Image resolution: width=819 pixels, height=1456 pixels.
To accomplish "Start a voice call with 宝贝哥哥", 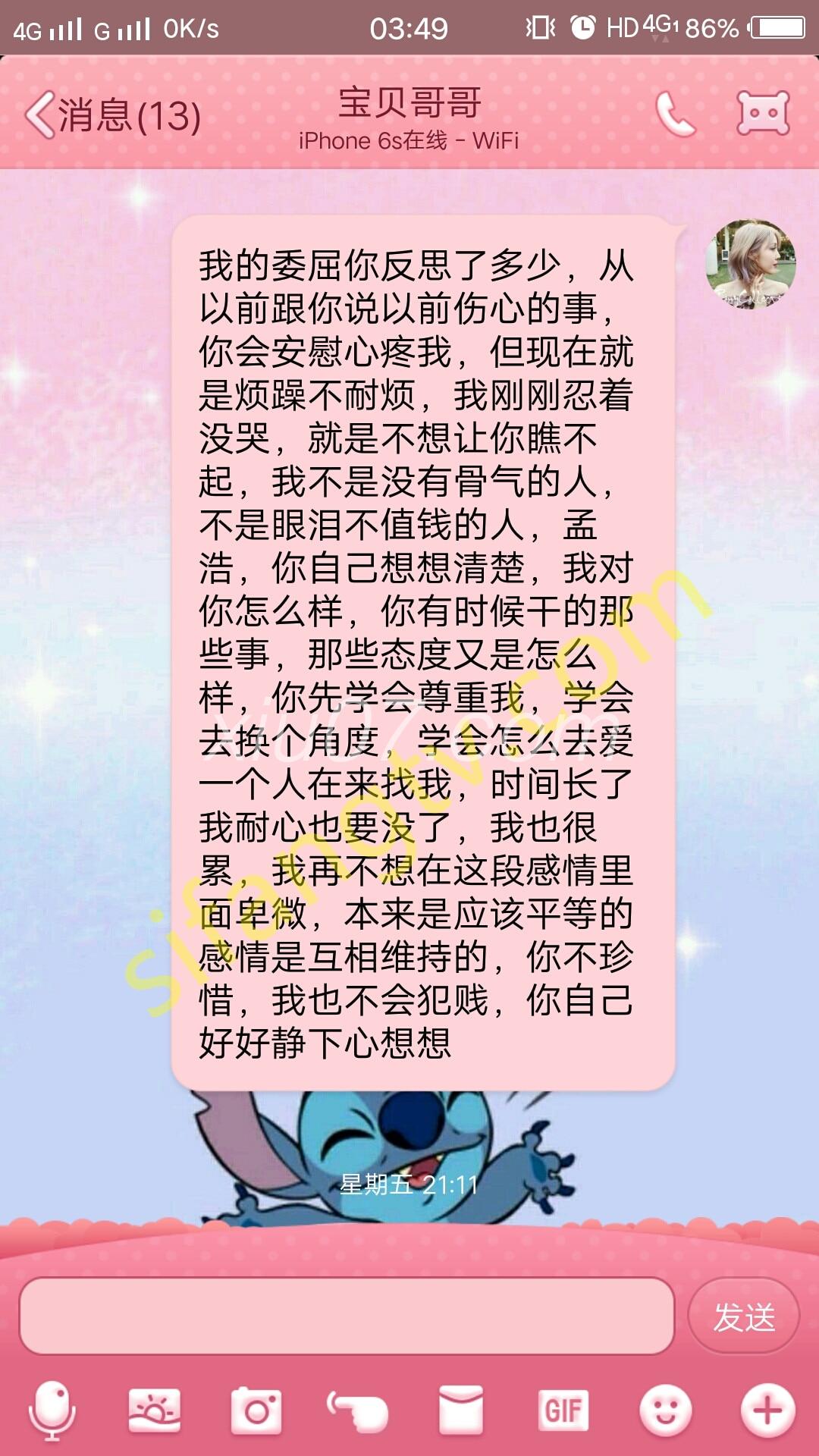I will click(675, 115).
